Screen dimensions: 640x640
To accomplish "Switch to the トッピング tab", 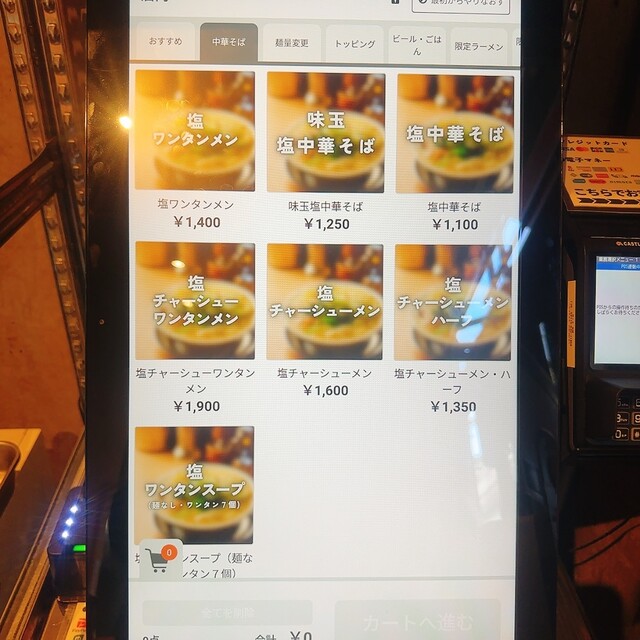I will (354, 45).
